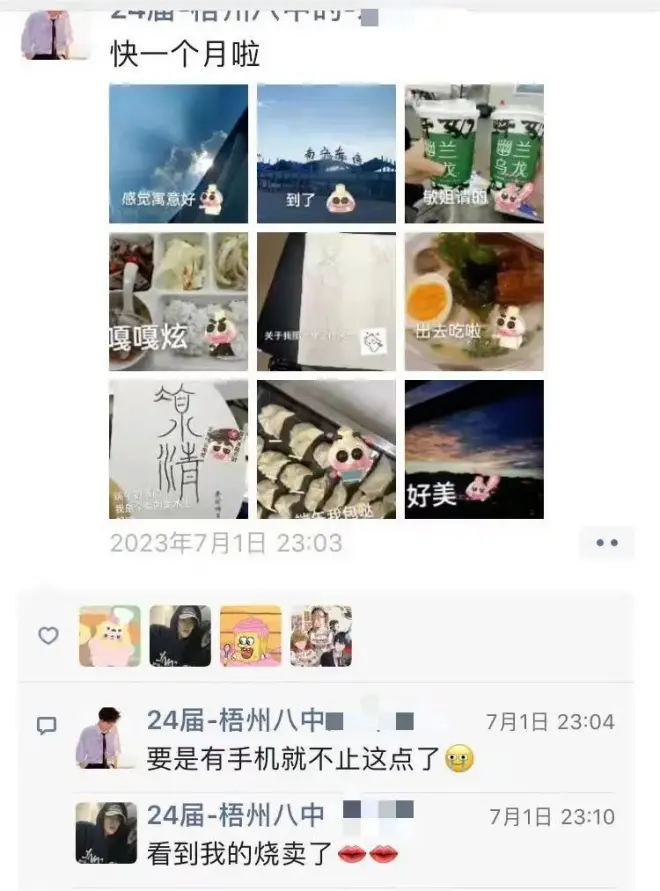Open the last liker's group photo avatar
Screen dimensions: 660x891
(321, 636)
